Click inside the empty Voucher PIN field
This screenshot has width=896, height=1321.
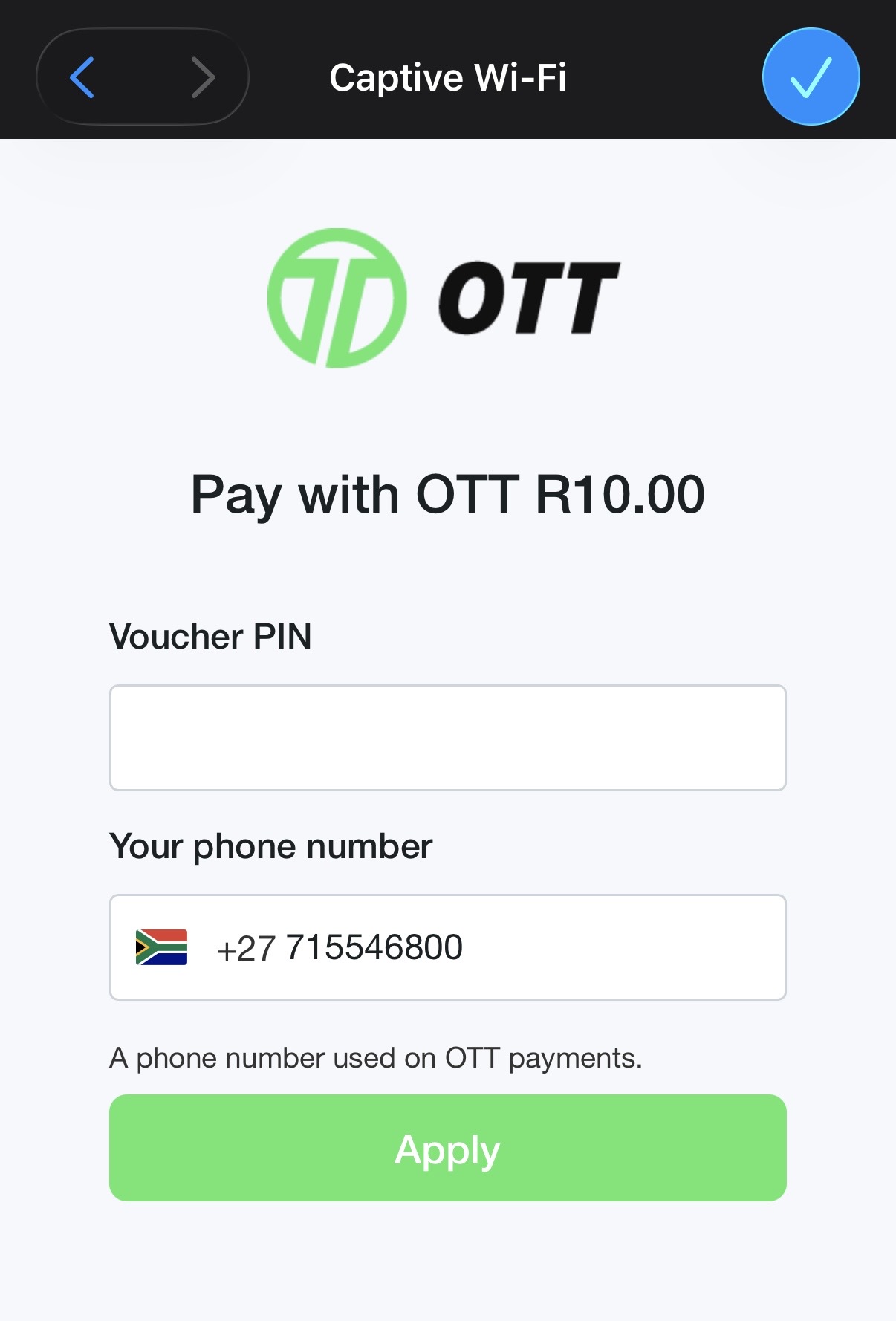click(x=447, y=736)
